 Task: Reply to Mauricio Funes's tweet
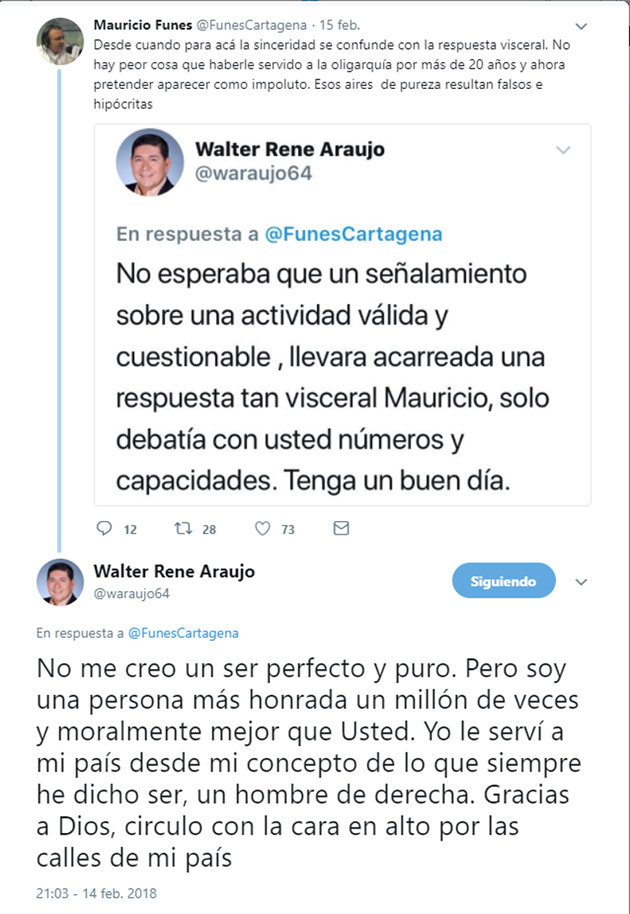coord(104,528)
